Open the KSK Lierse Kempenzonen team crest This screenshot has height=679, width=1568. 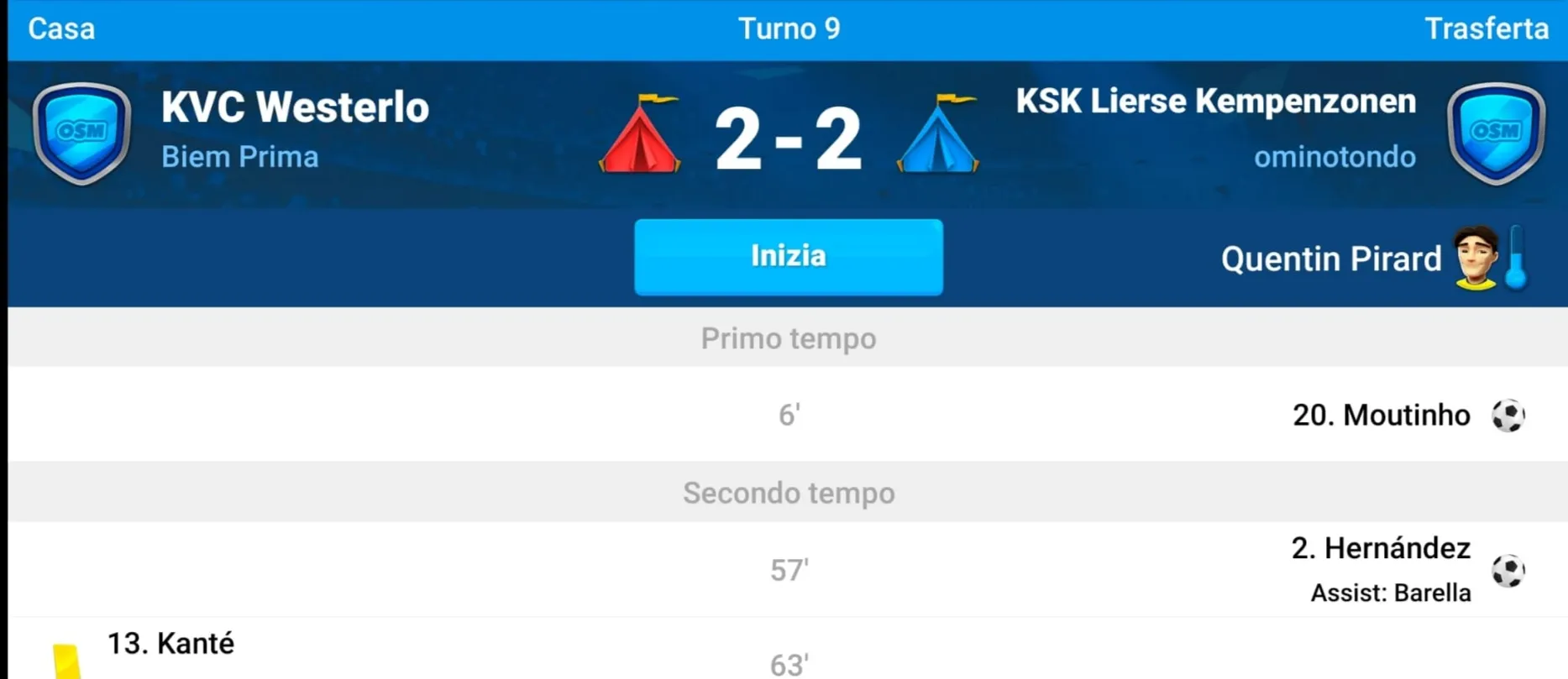[x=1496, y=133]
